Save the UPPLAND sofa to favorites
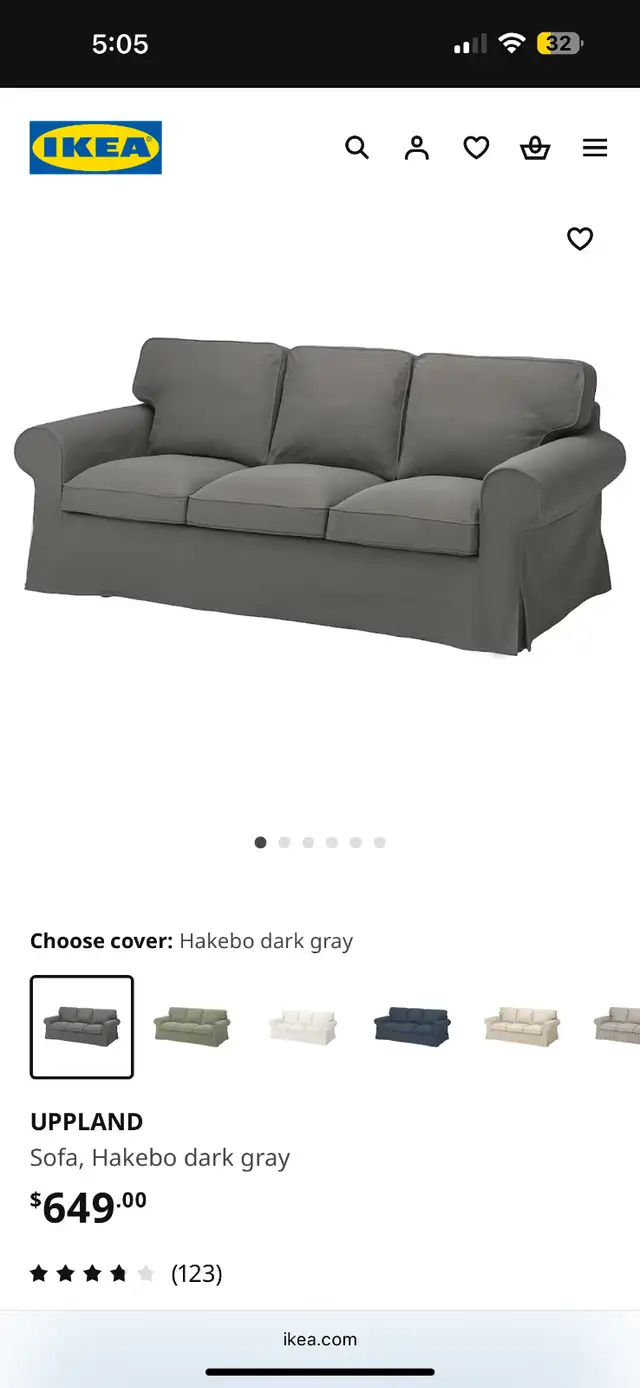 pos(580,238)
